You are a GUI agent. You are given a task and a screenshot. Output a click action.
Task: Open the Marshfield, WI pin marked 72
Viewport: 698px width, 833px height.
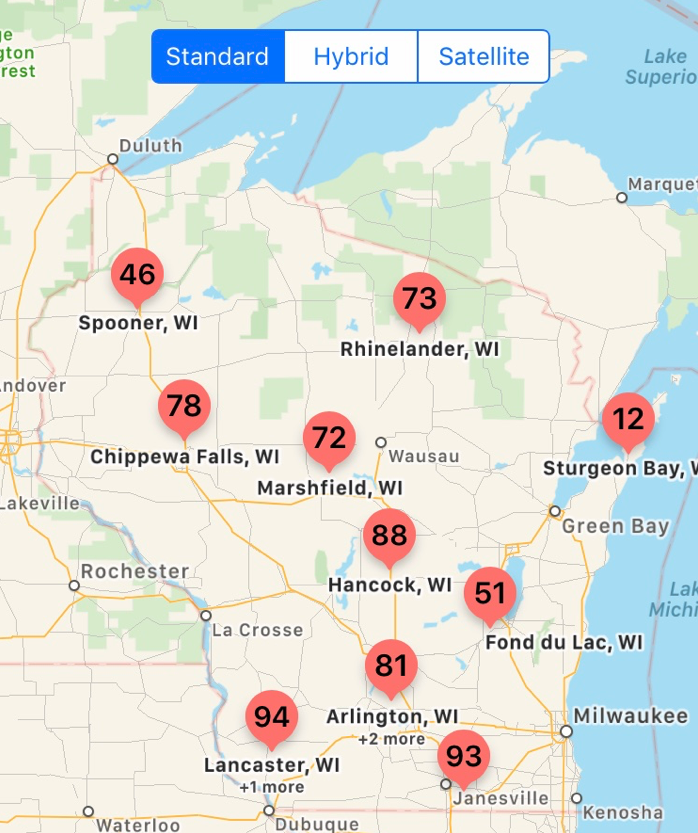pos(329,438)
